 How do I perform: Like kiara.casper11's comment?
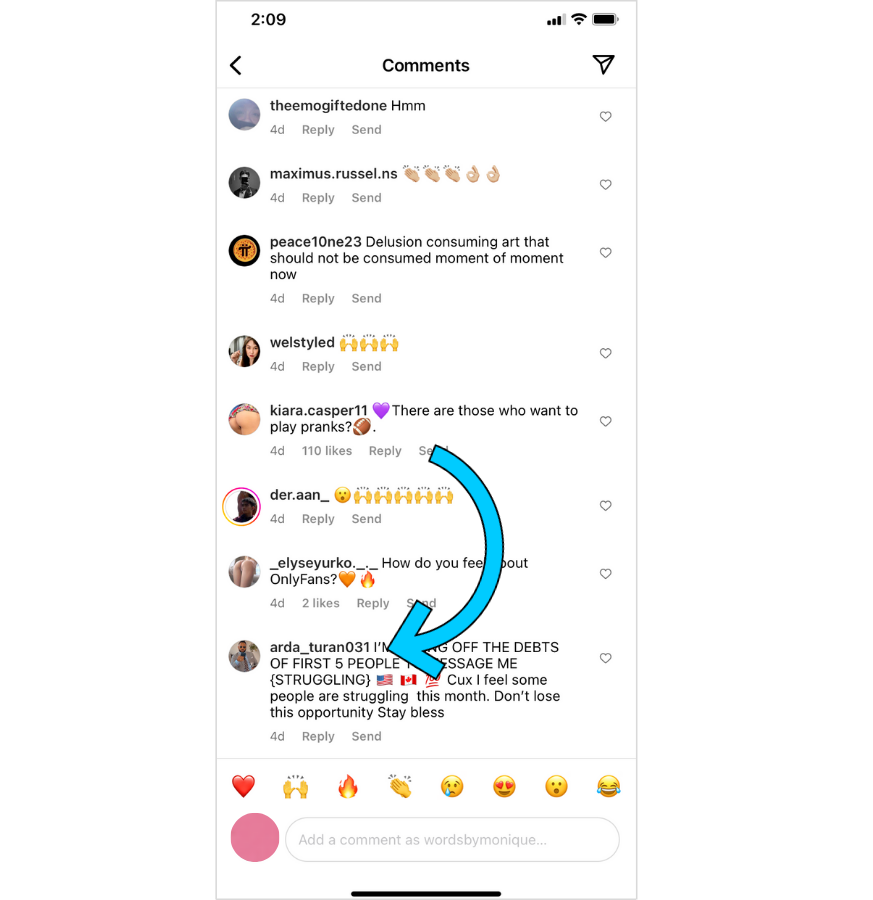coord(605,422)
